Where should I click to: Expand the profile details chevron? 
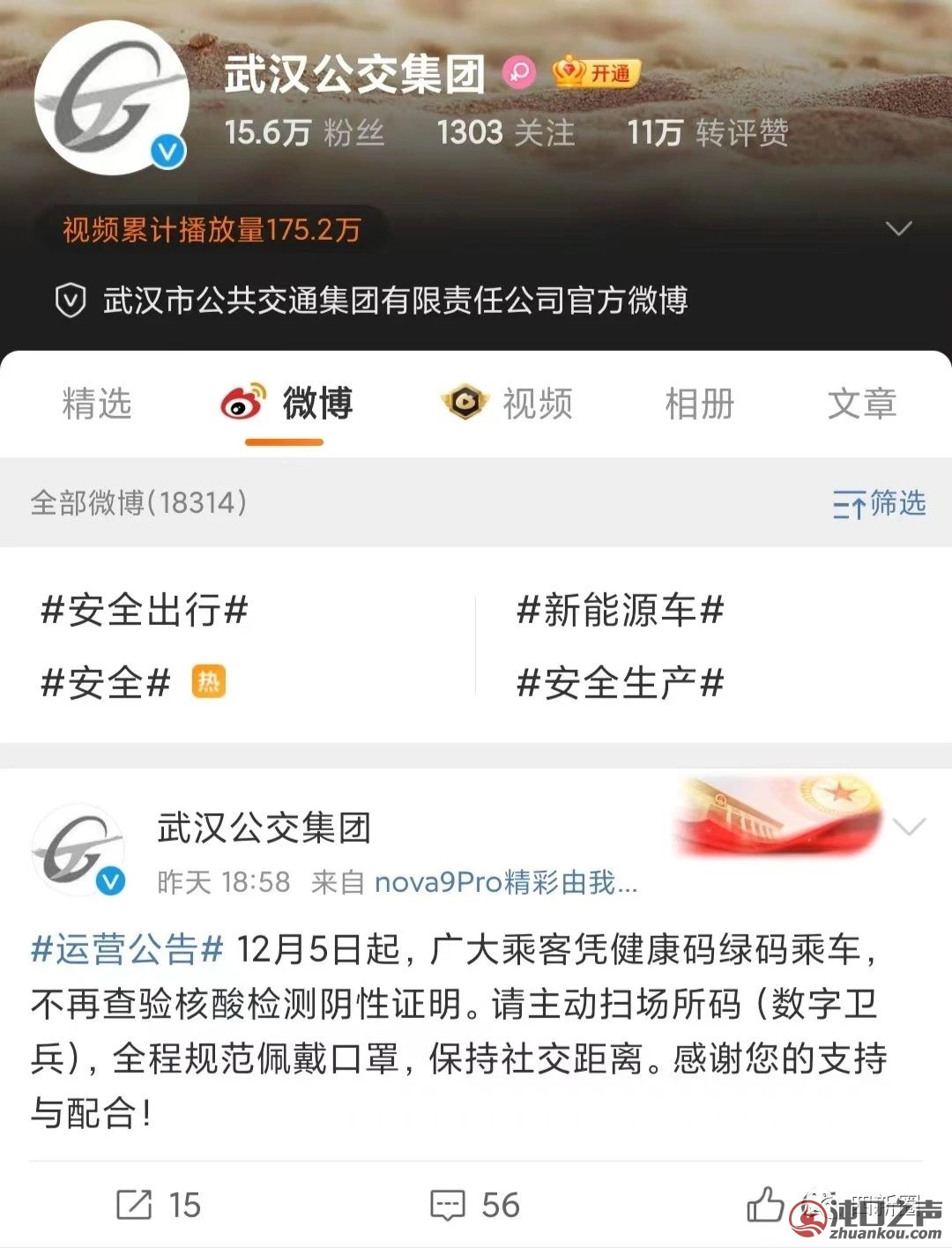[x=897, y=229]
